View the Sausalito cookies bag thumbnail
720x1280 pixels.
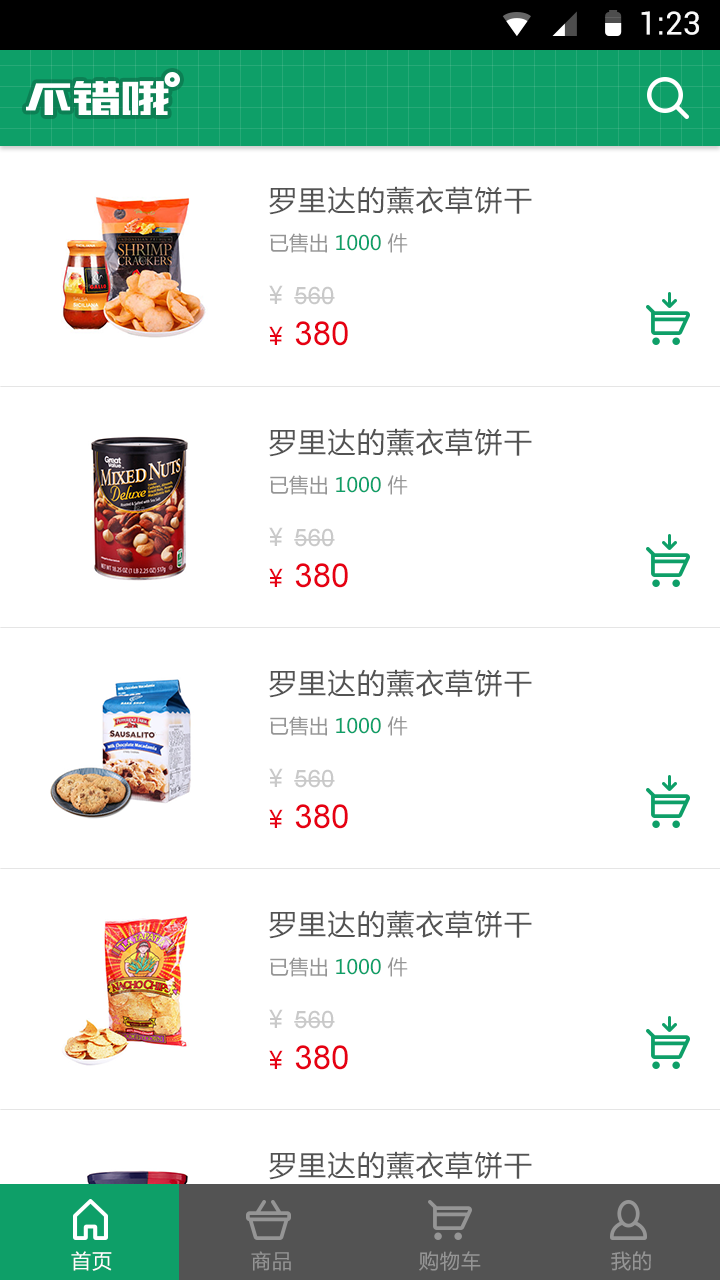click(135, 747)
